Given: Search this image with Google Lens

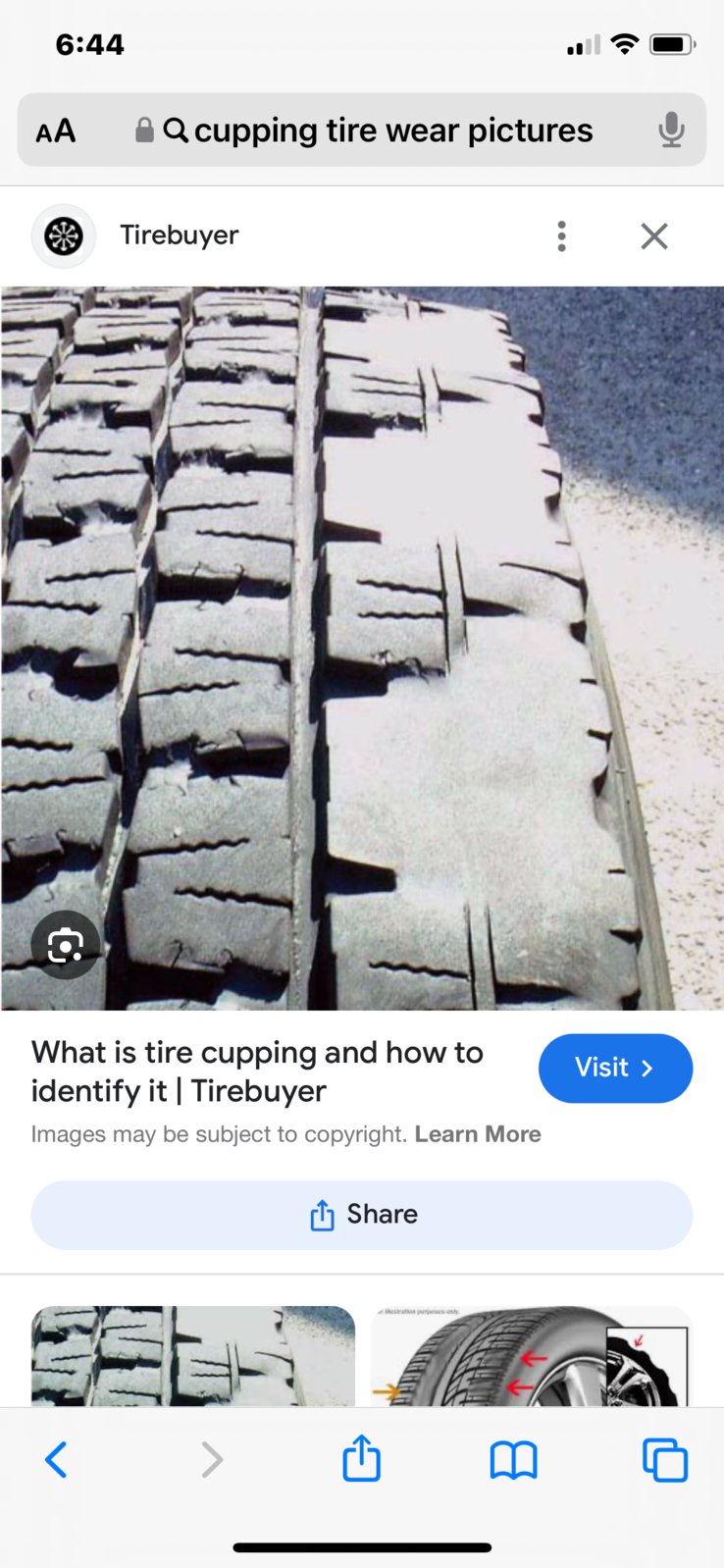Looking at the screenshot, I should coord(65,945).
